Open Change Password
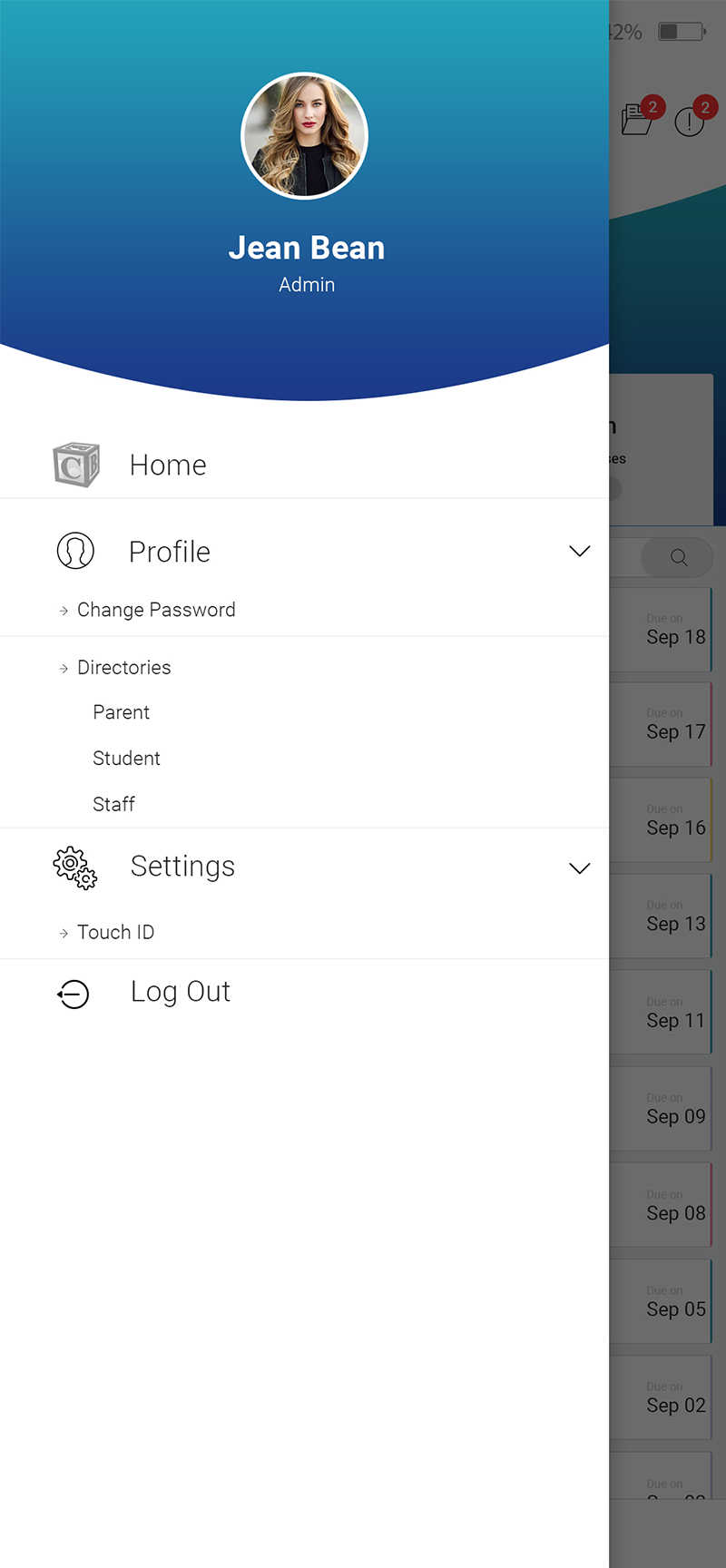The width and height of the screenshot is (726, 1568). click(x=155, y=610)
